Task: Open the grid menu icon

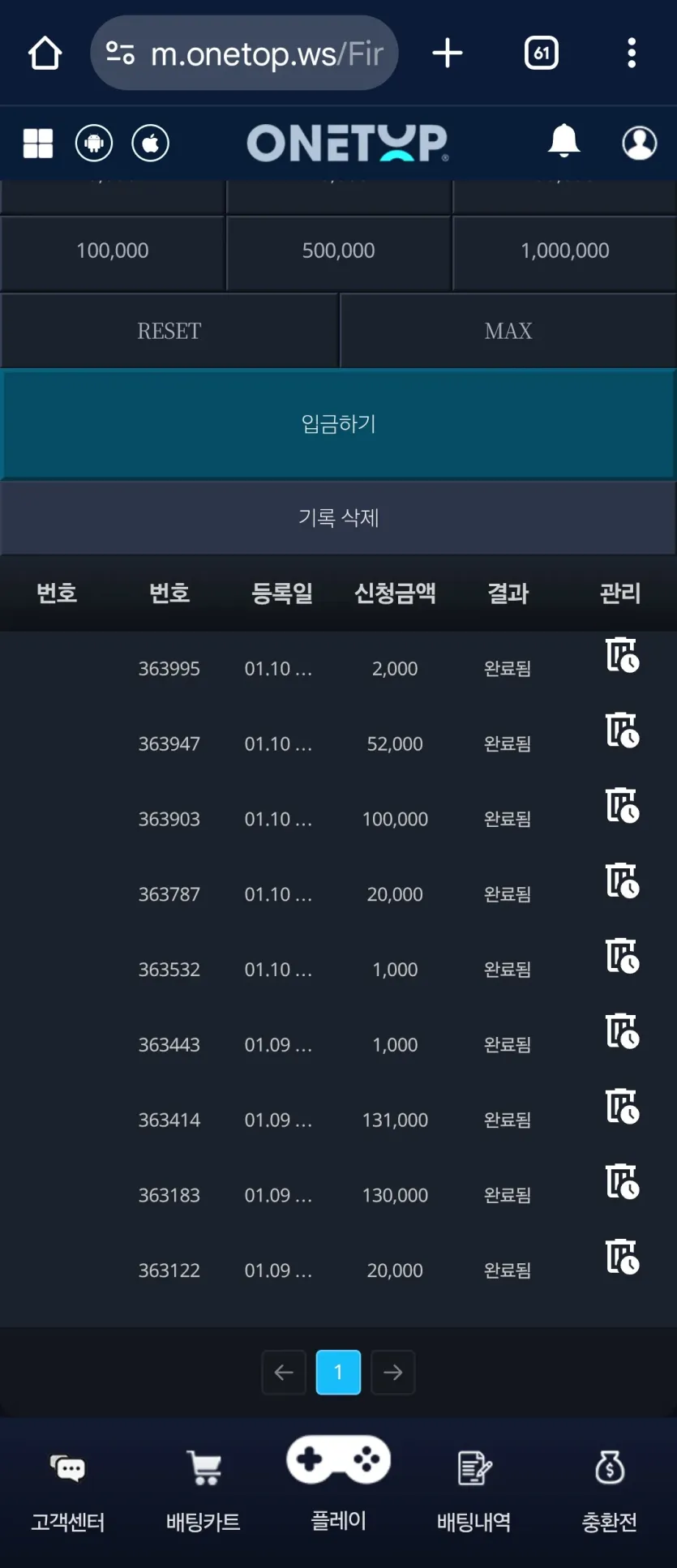Action: (x=38, y=144)
